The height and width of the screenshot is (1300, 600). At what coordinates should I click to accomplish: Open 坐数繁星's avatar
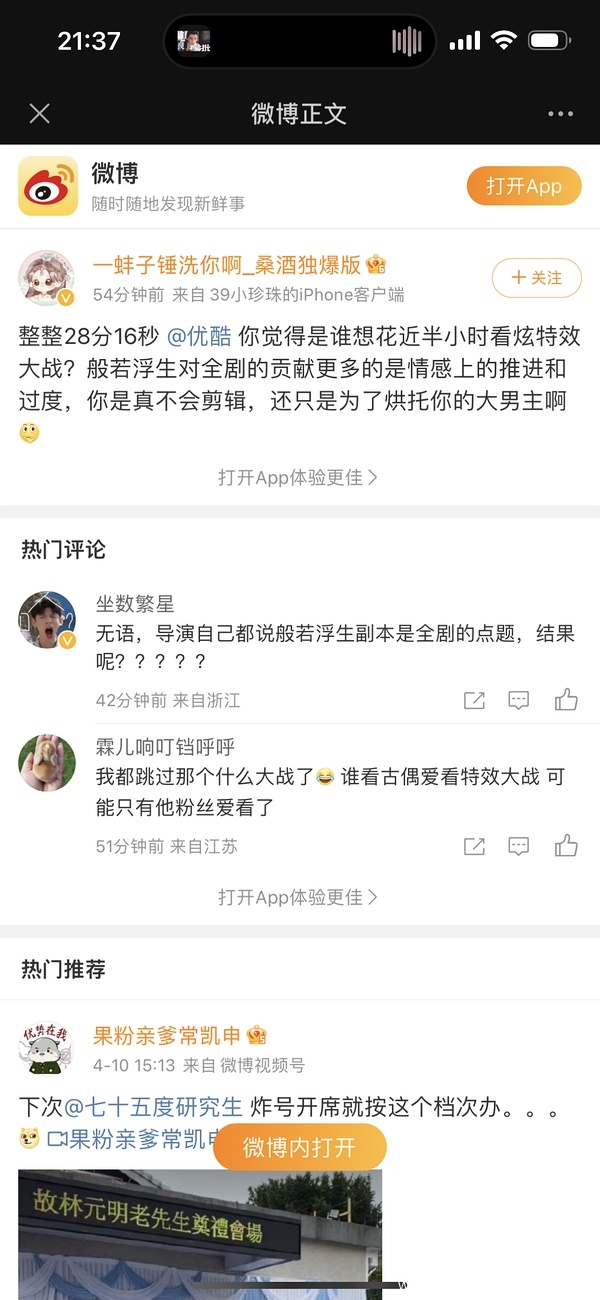[47, 619]
